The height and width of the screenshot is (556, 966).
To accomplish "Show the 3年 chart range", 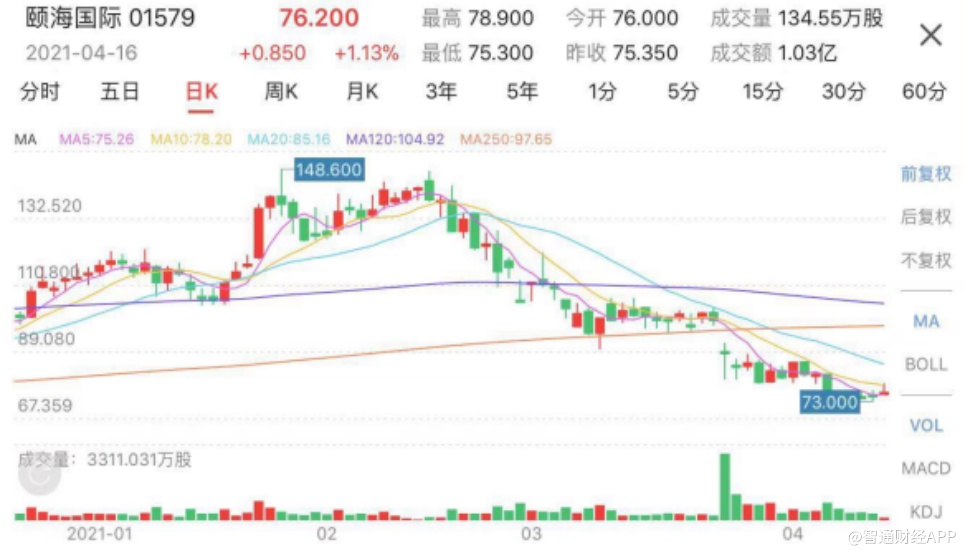I will point(441,93).
